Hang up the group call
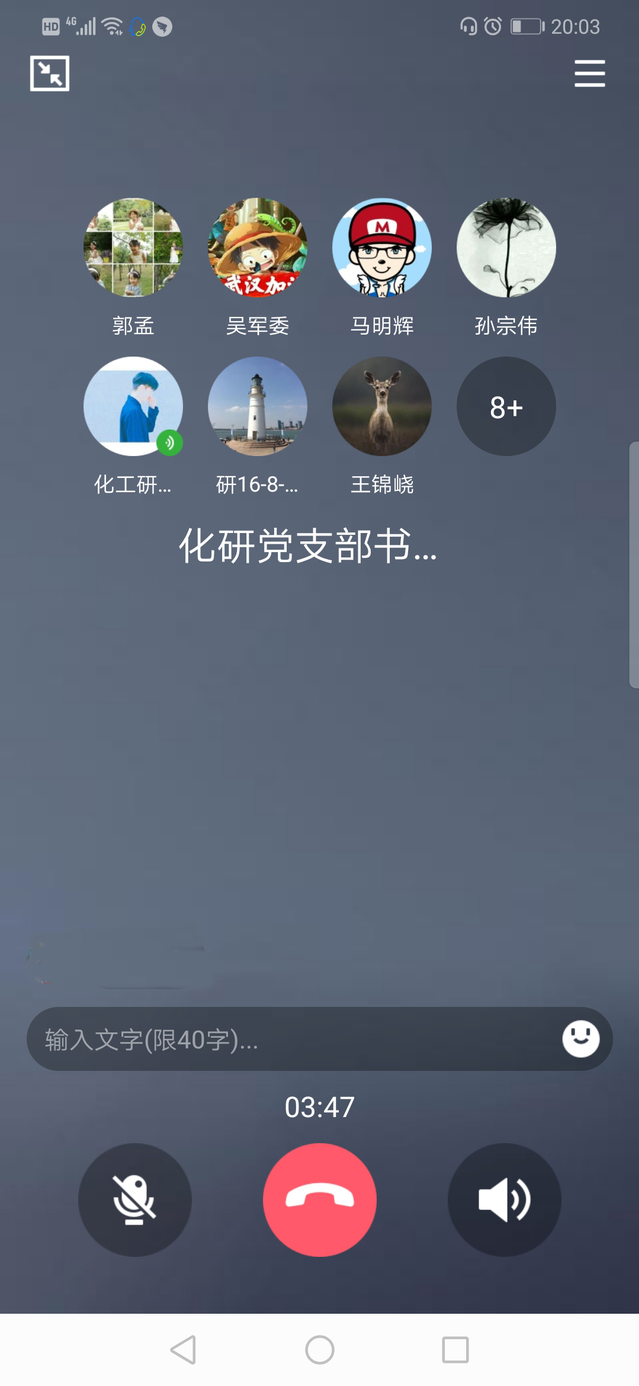 point(320,1199)
